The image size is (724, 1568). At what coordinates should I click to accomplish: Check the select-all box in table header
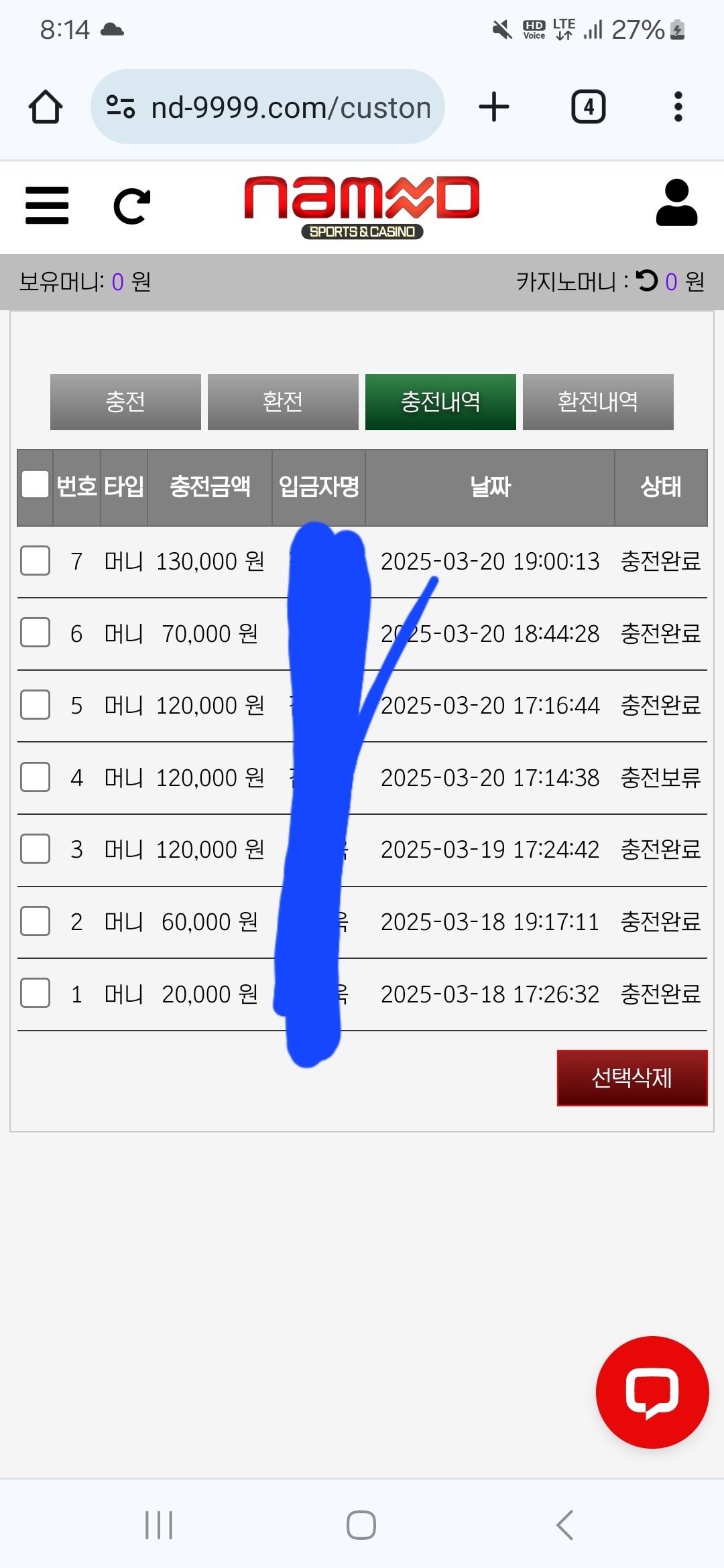point(35,484)
